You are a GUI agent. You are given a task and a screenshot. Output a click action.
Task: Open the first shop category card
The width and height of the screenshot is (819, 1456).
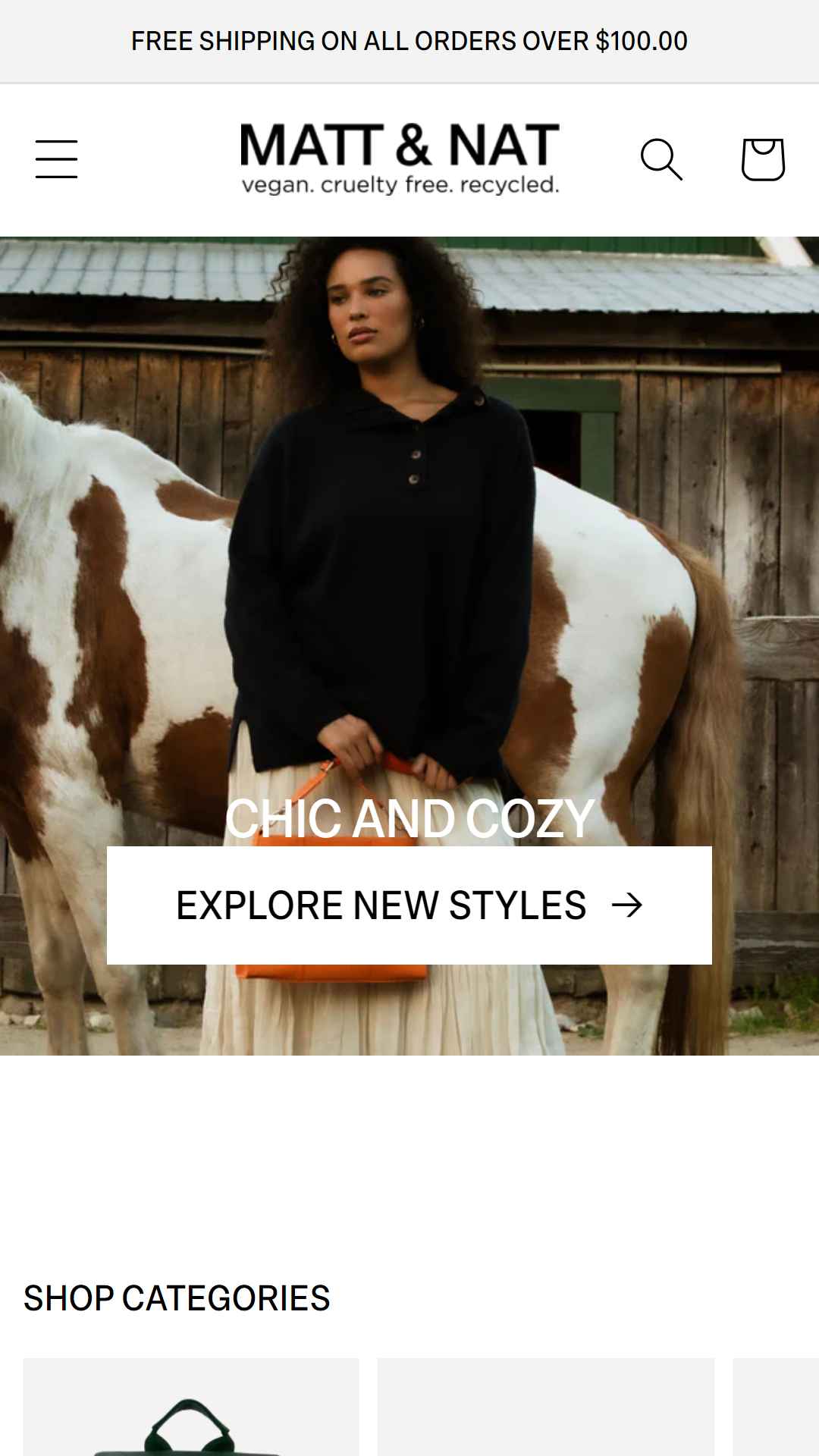(191, 1407)
